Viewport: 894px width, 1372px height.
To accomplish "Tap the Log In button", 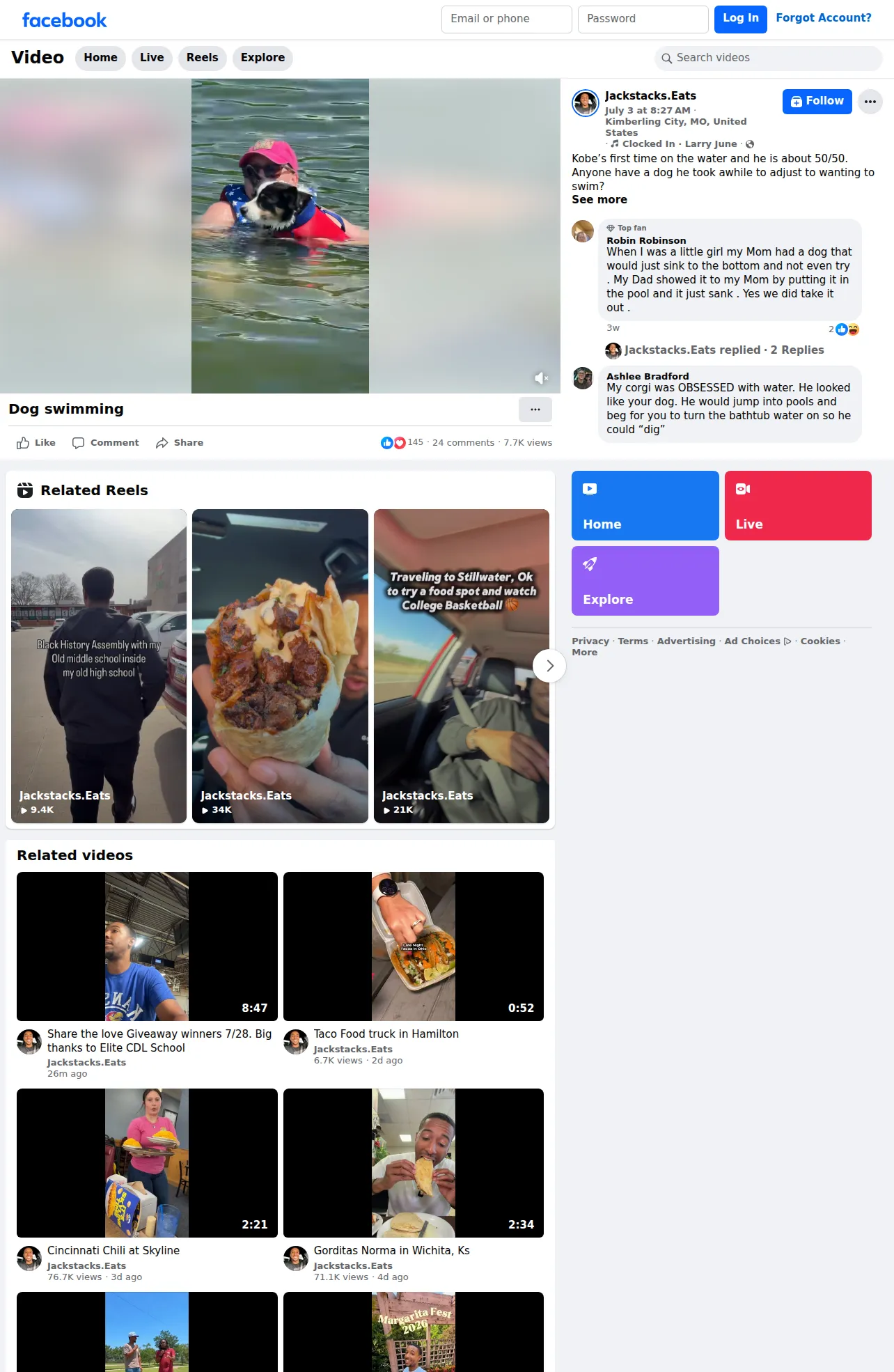I will tap(740, 19).
